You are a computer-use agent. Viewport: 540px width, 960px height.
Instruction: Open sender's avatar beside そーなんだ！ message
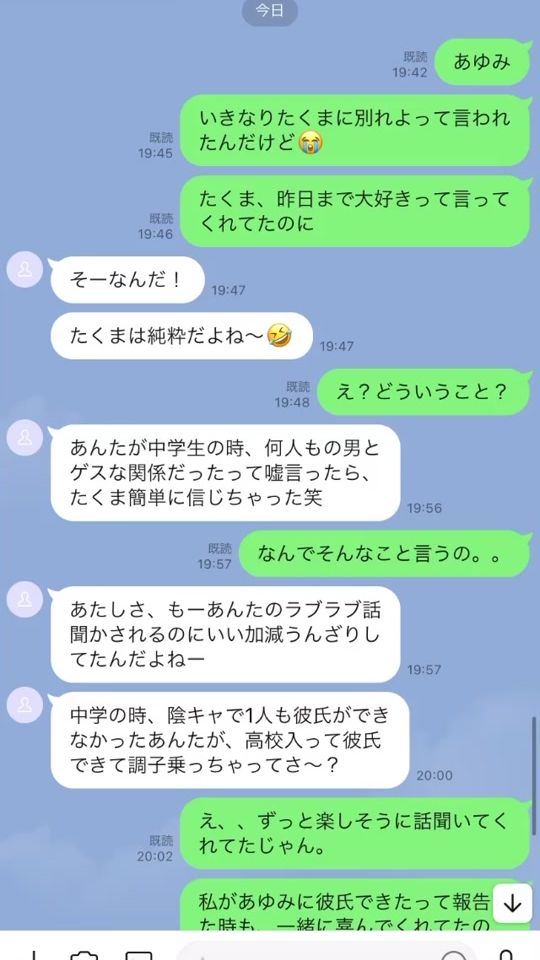24,269
